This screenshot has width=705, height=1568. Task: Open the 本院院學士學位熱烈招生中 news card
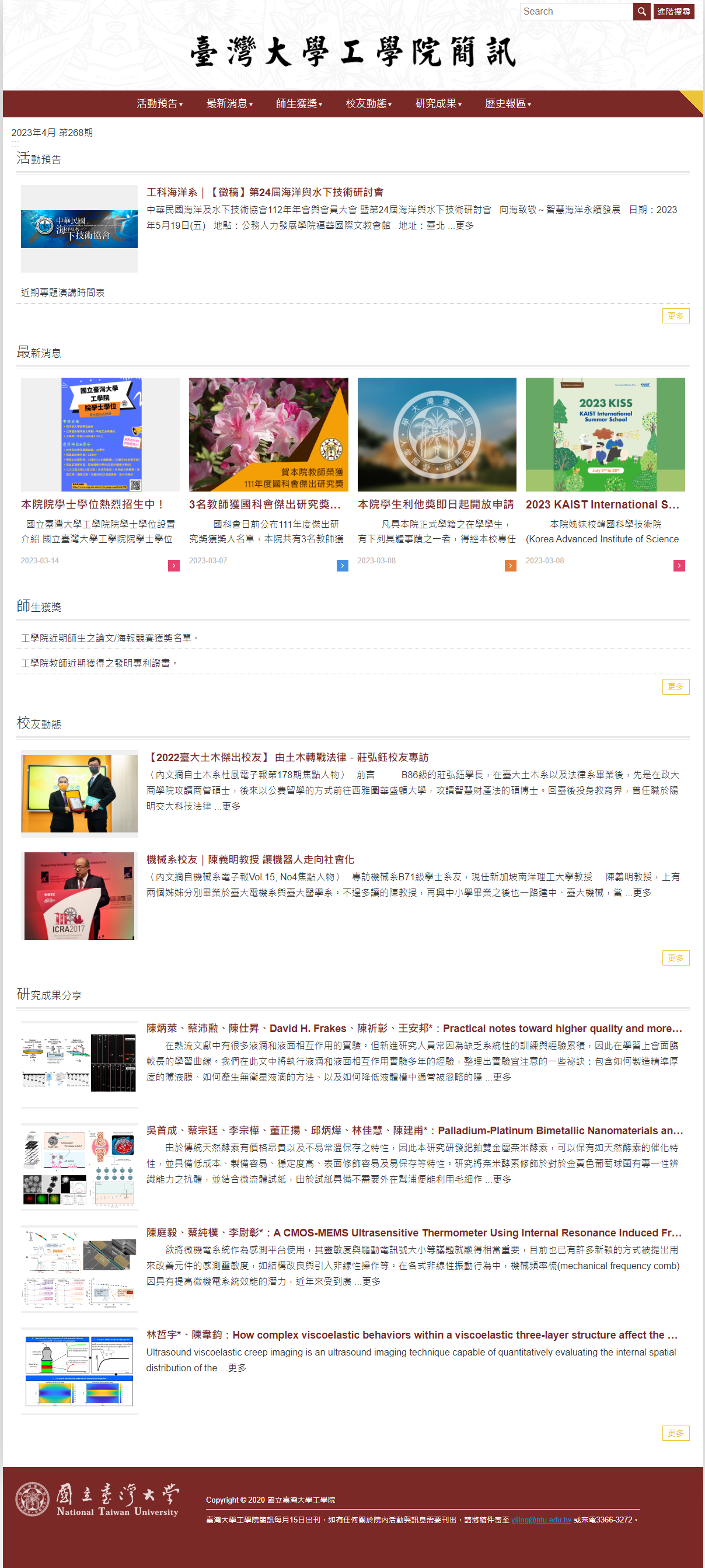92,504
